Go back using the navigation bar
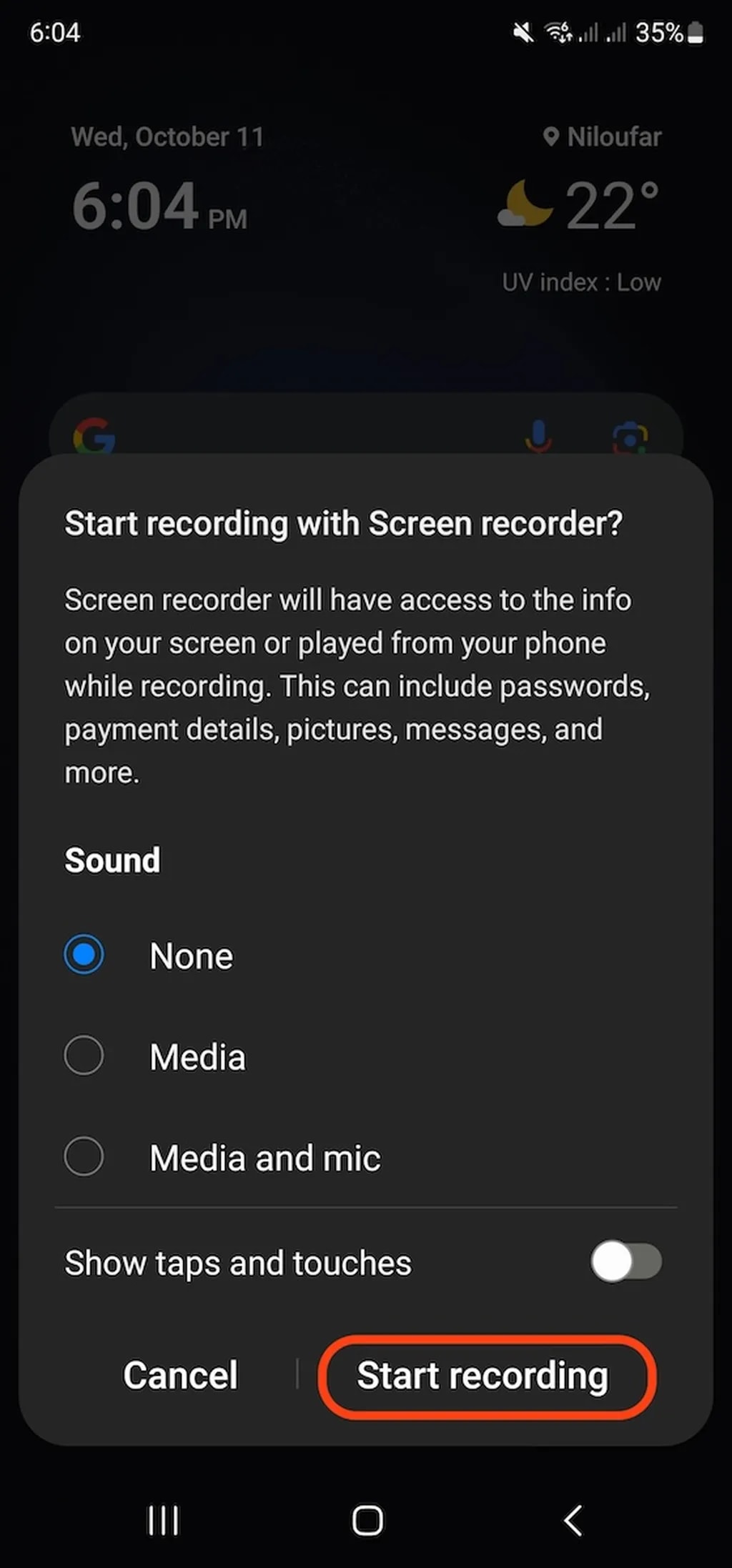This screenshot has height=1568, width=732. [x=573, y=1520]
